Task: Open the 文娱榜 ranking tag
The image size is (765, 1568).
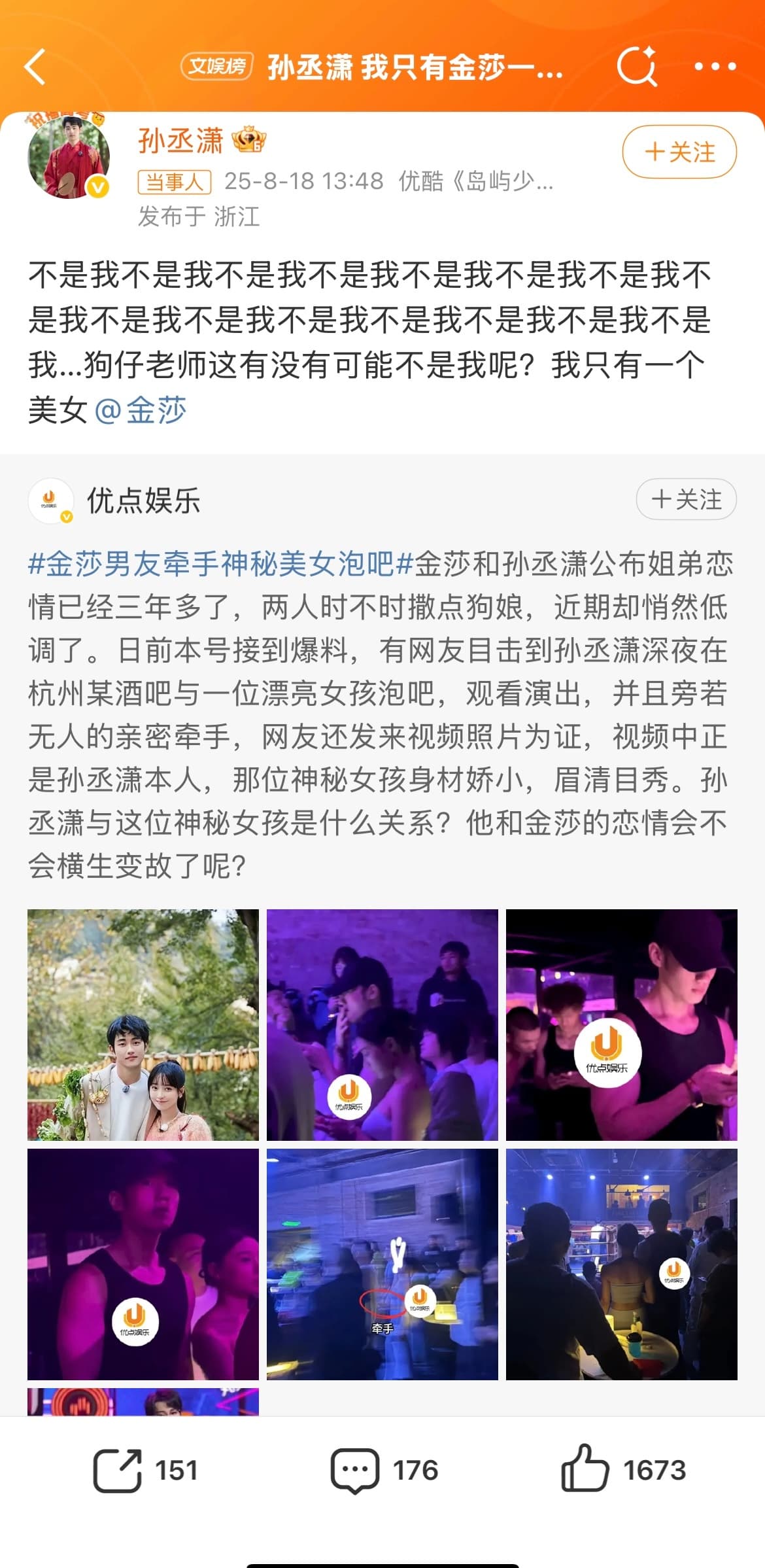Action: tap(217, 67)
